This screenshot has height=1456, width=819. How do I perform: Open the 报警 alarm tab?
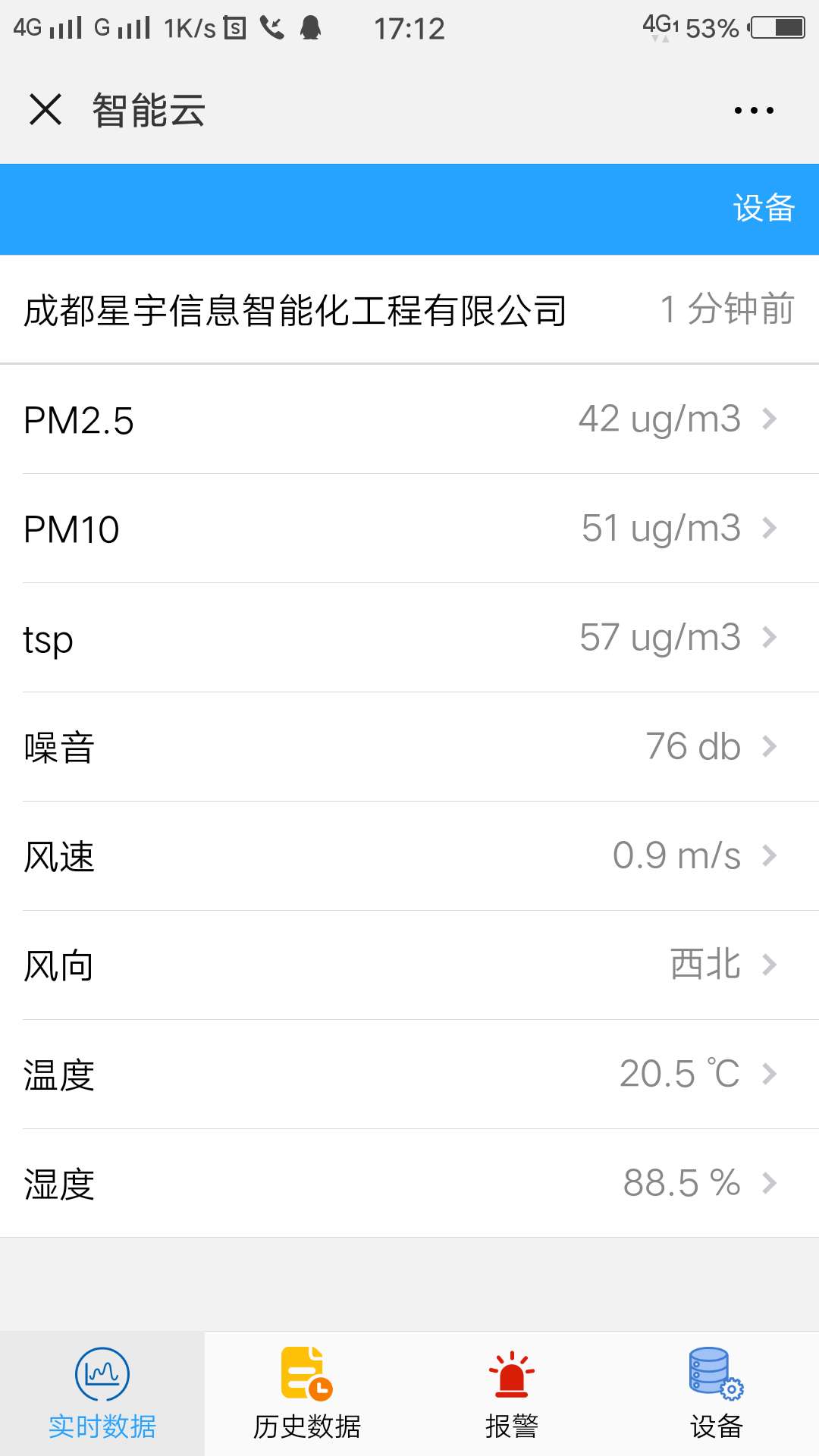coord(512,1394)
